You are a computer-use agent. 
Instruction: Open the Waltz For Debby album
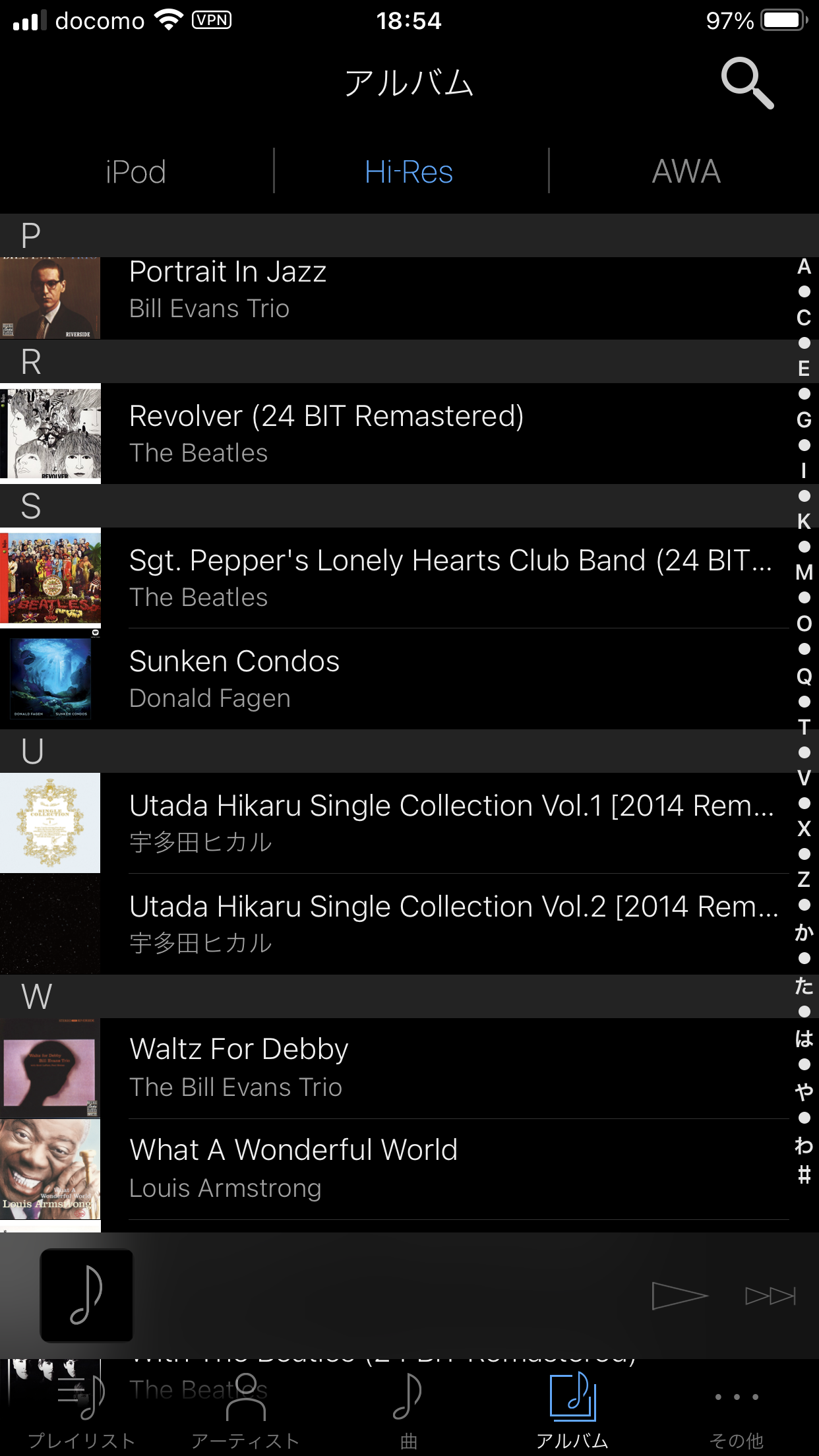(x=396, y=1068)
